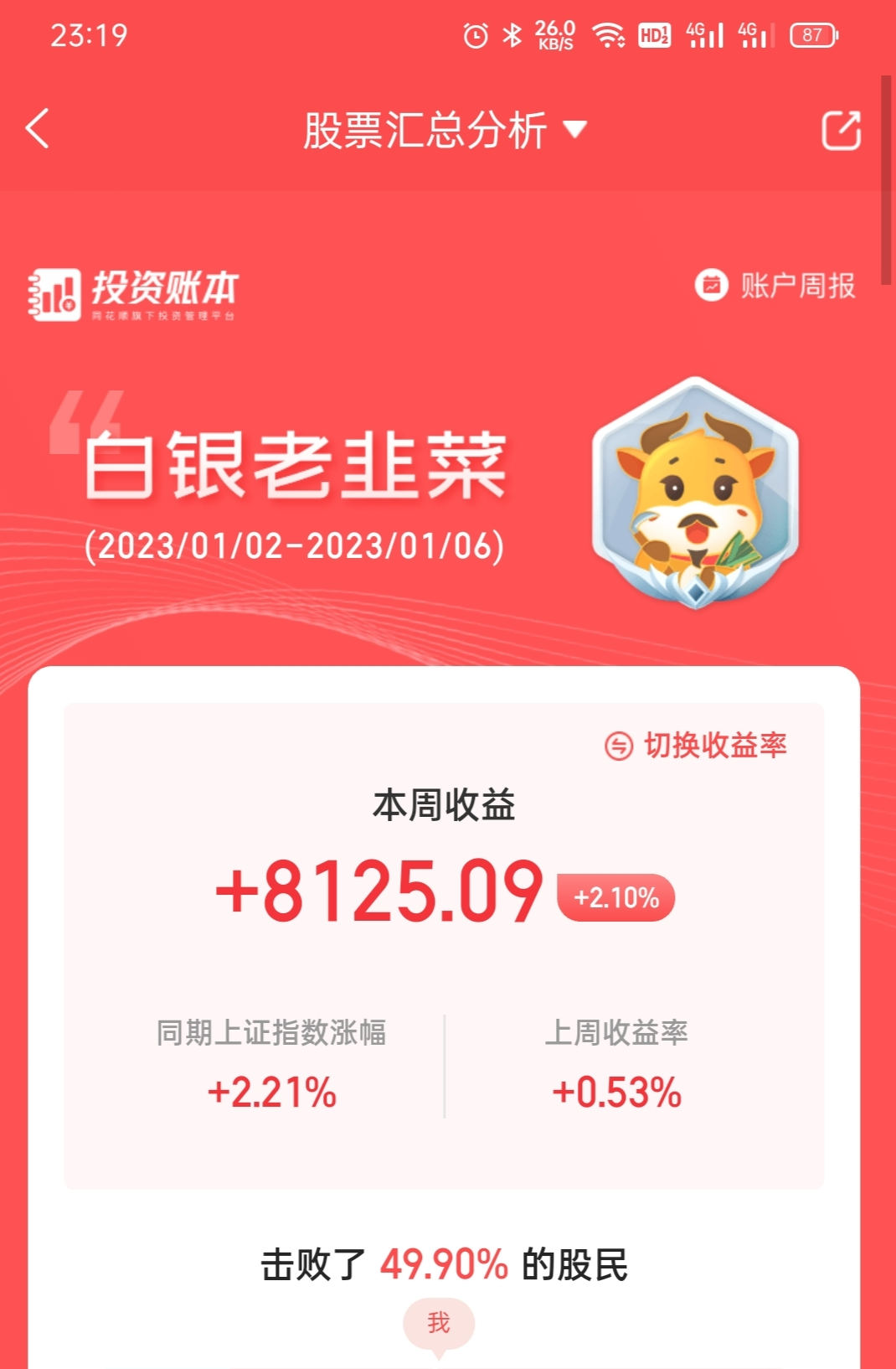Open the 账户周报 calendar
Viewport: 896px width, 1369px height.
pos(775,286)
